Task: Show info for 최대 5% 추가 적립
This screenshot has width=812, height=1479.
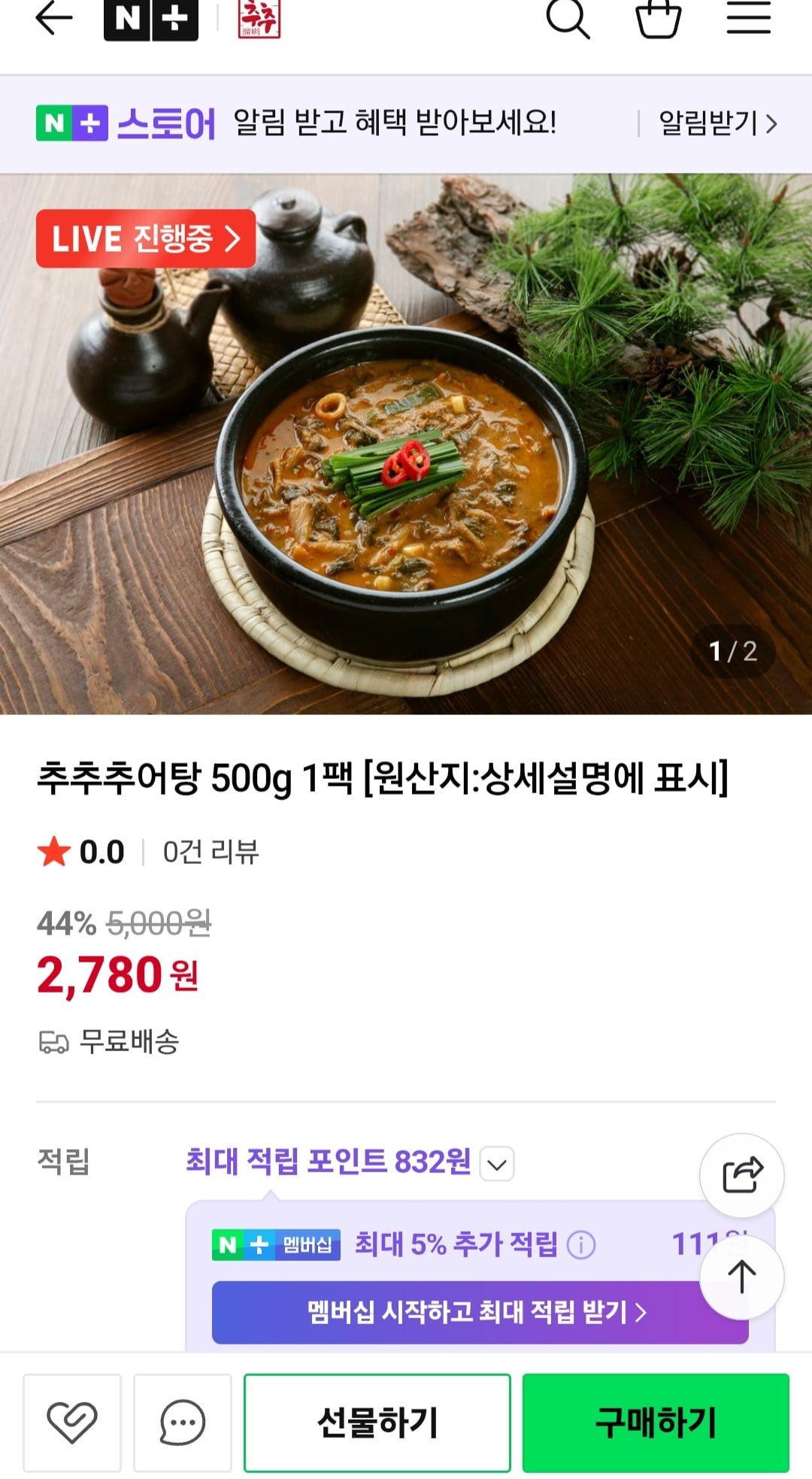Action: click(580, 1244)
